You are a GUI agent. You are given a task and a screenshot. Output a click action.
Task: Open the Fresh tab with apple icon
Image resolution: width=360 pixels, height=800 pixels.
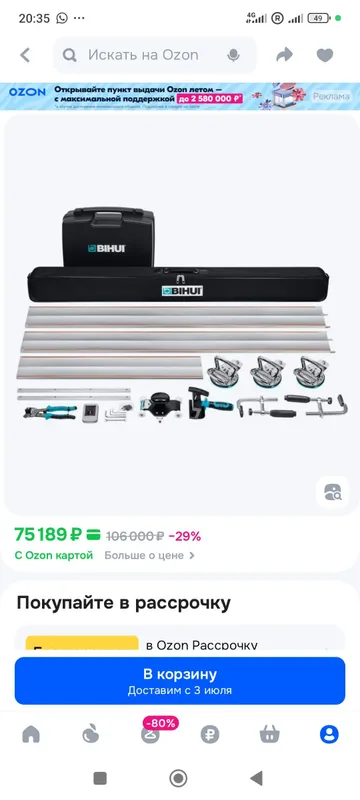pos(91,734)
